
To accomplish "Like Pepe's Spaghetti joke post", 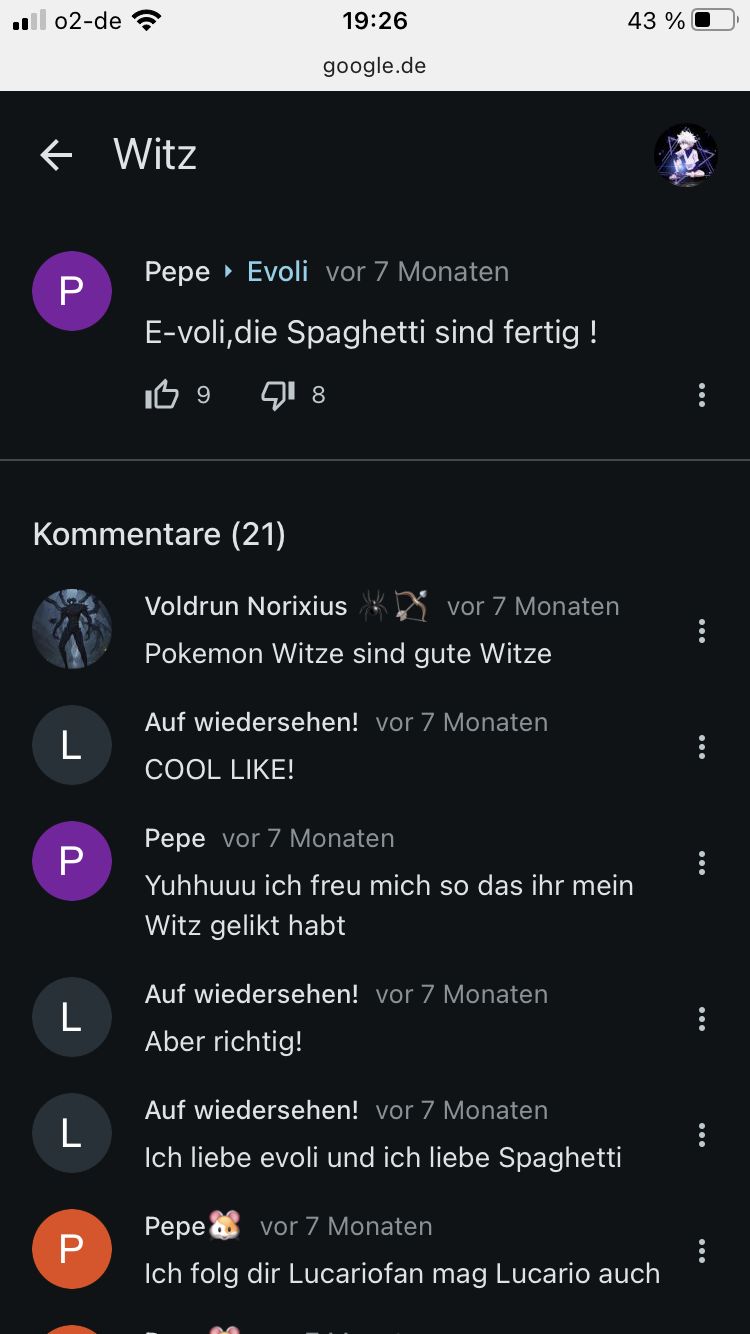I will click(x=162, y=395).
